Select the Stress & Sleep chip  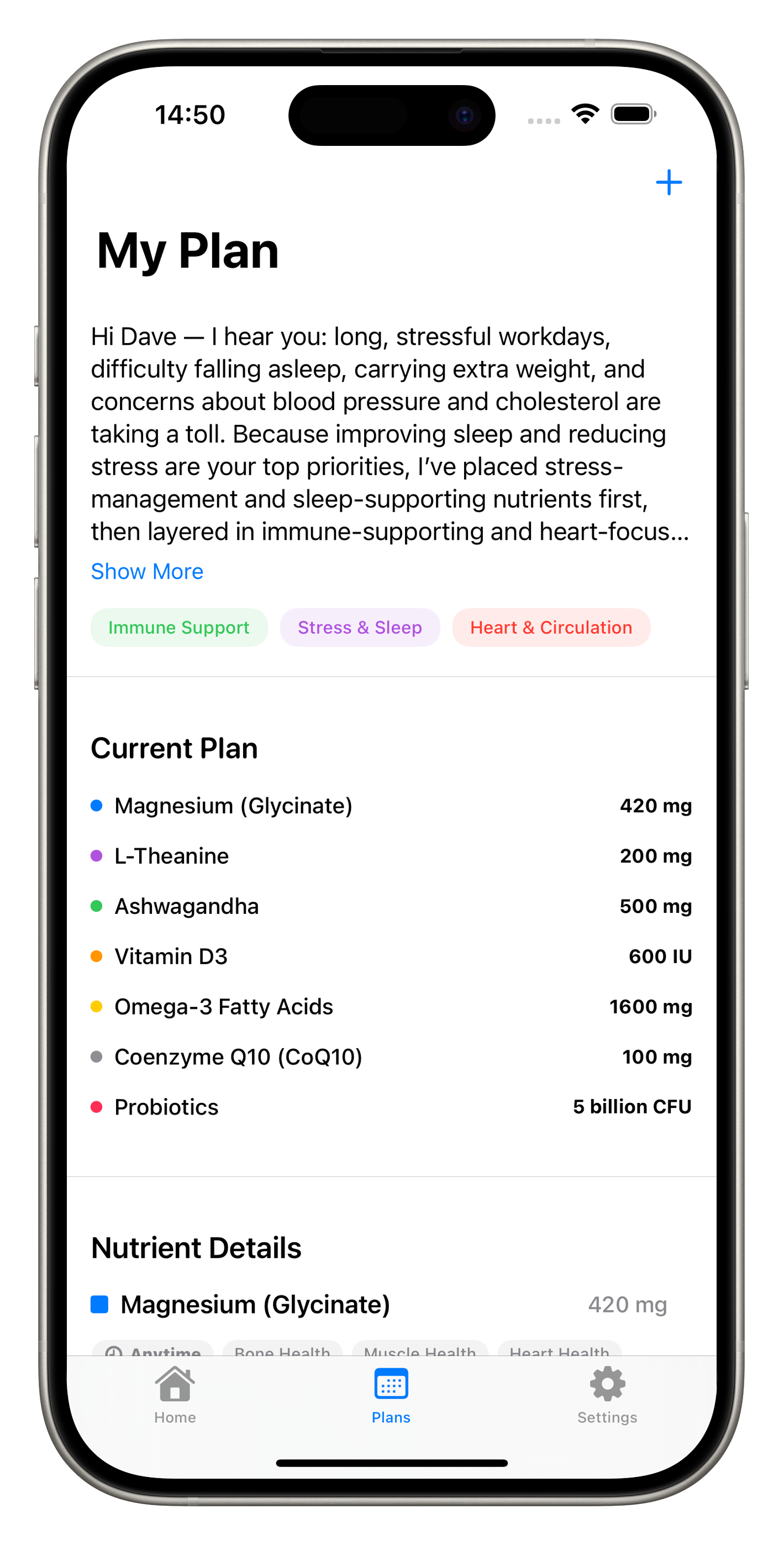pyautogui.click(x=360, y=627)
